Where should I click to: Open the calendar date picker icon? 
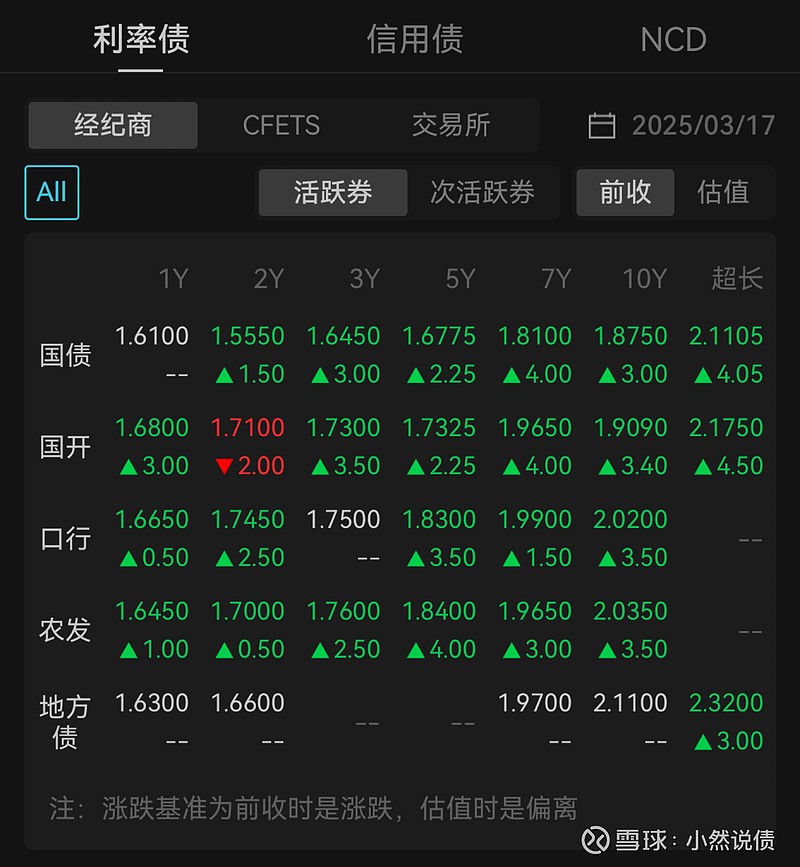tap(601, 125)
